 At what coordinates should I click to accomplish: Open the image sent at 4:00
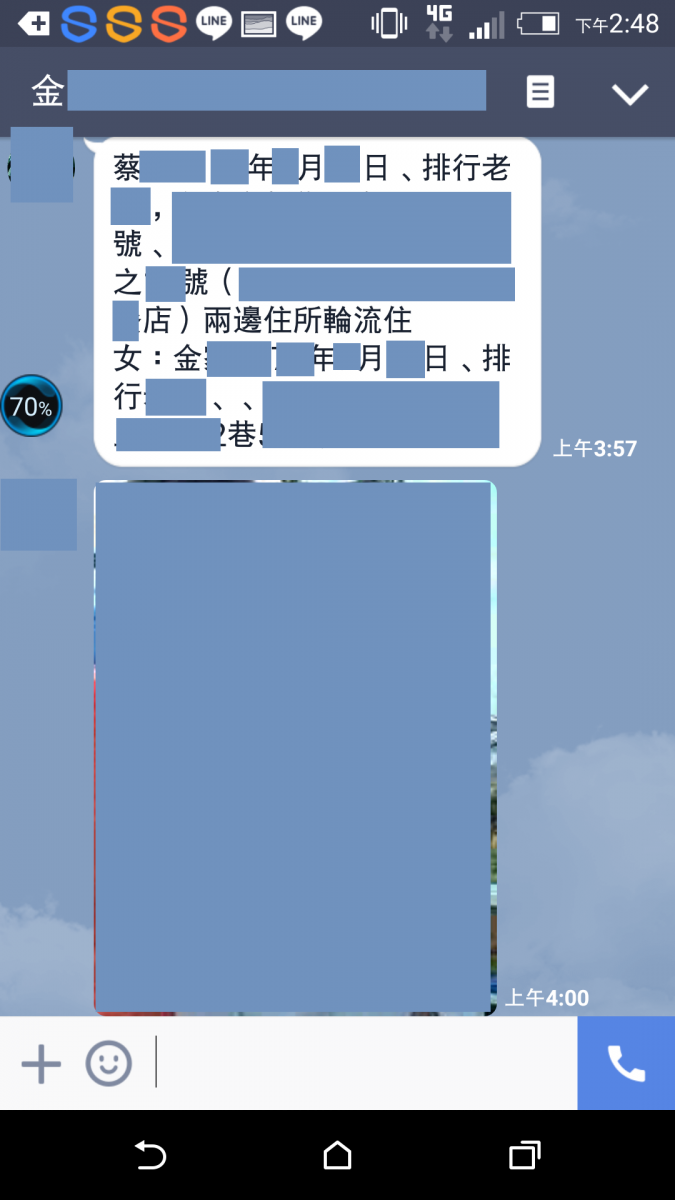[x=295, y=748]
